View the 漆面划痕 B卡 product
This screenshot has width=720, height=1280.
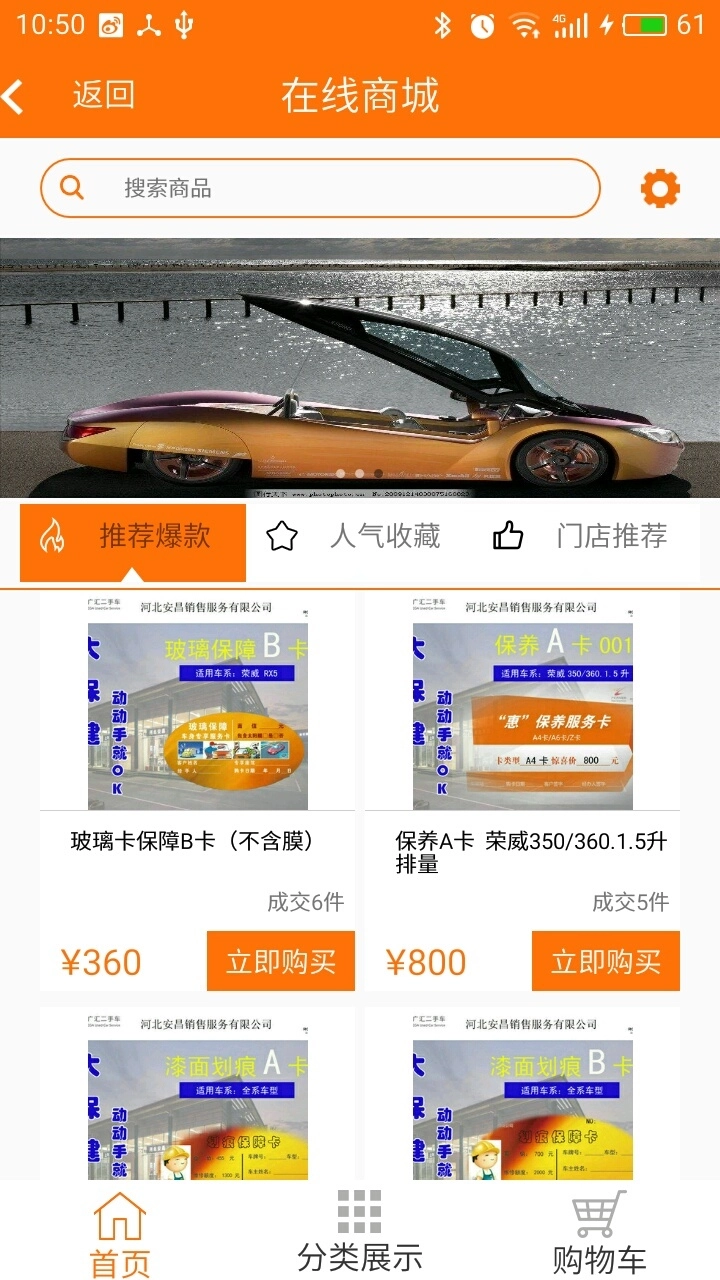pos(522,1095)
